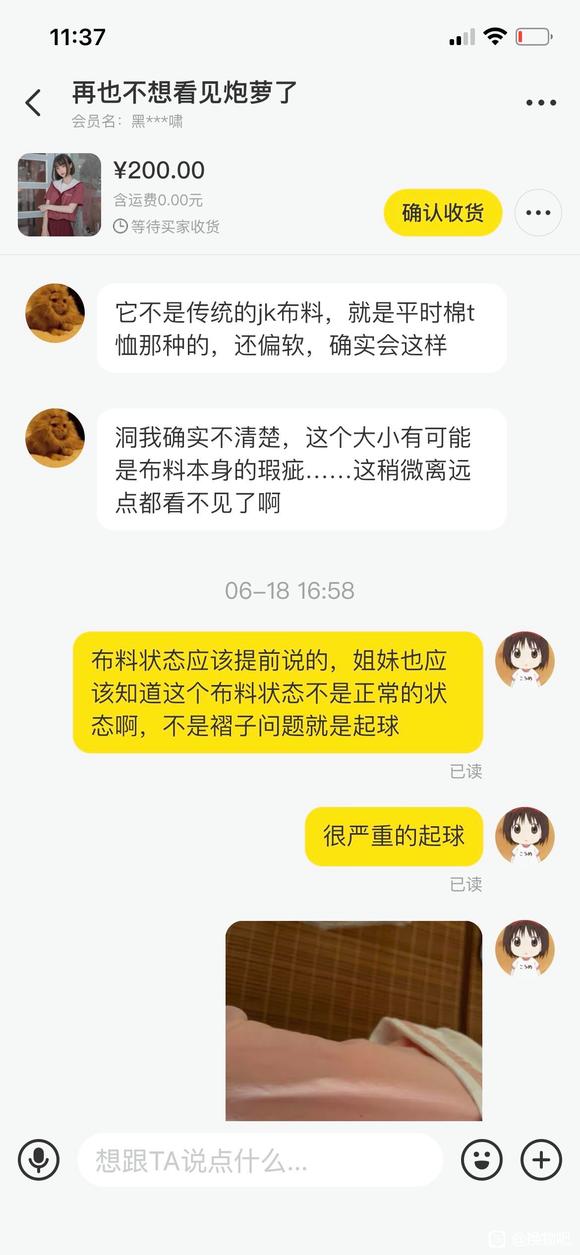Open the plus attachment menu
Screen dimensions: 580x1255
pyautogui.click(x=541, y=1160)
